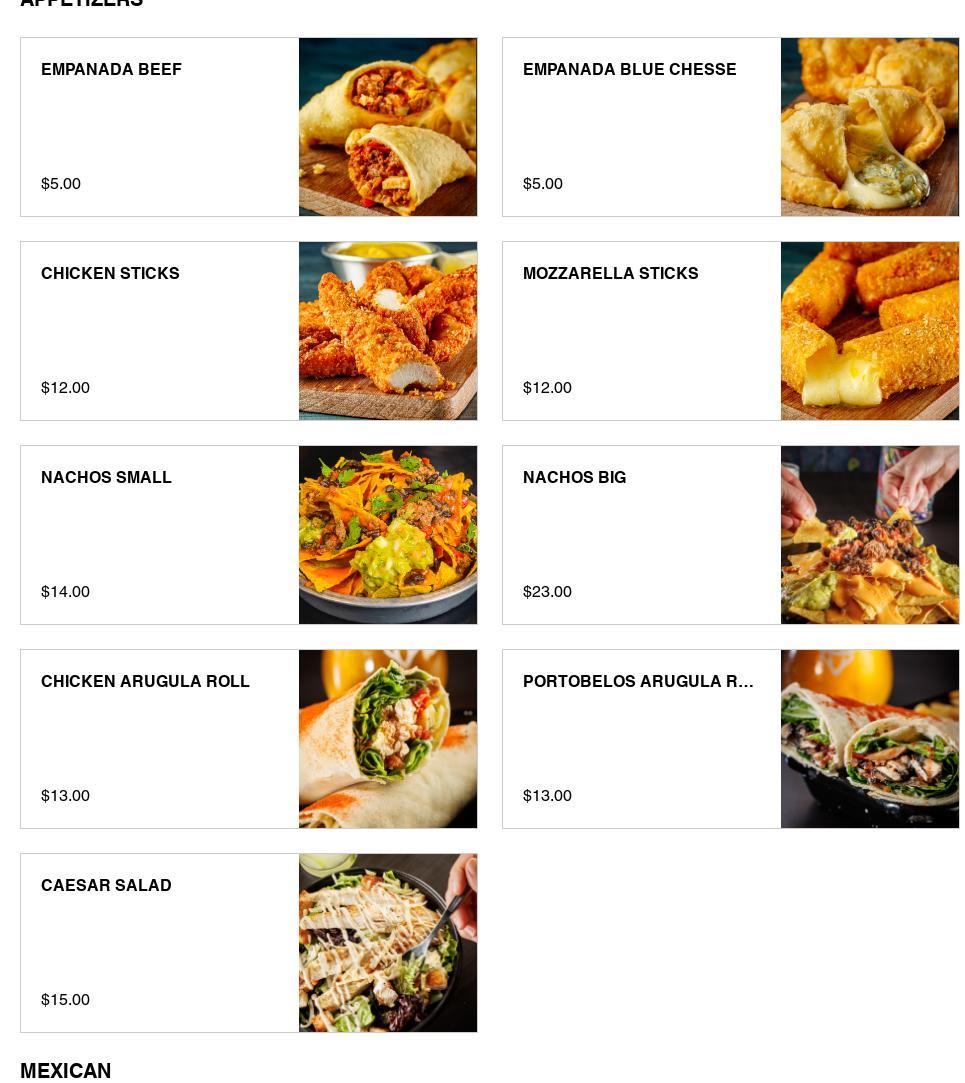View the Chicken Sticks appetizer
Image resolution: width=965 pixels, height=1083 pixels.
pos(248,331)
